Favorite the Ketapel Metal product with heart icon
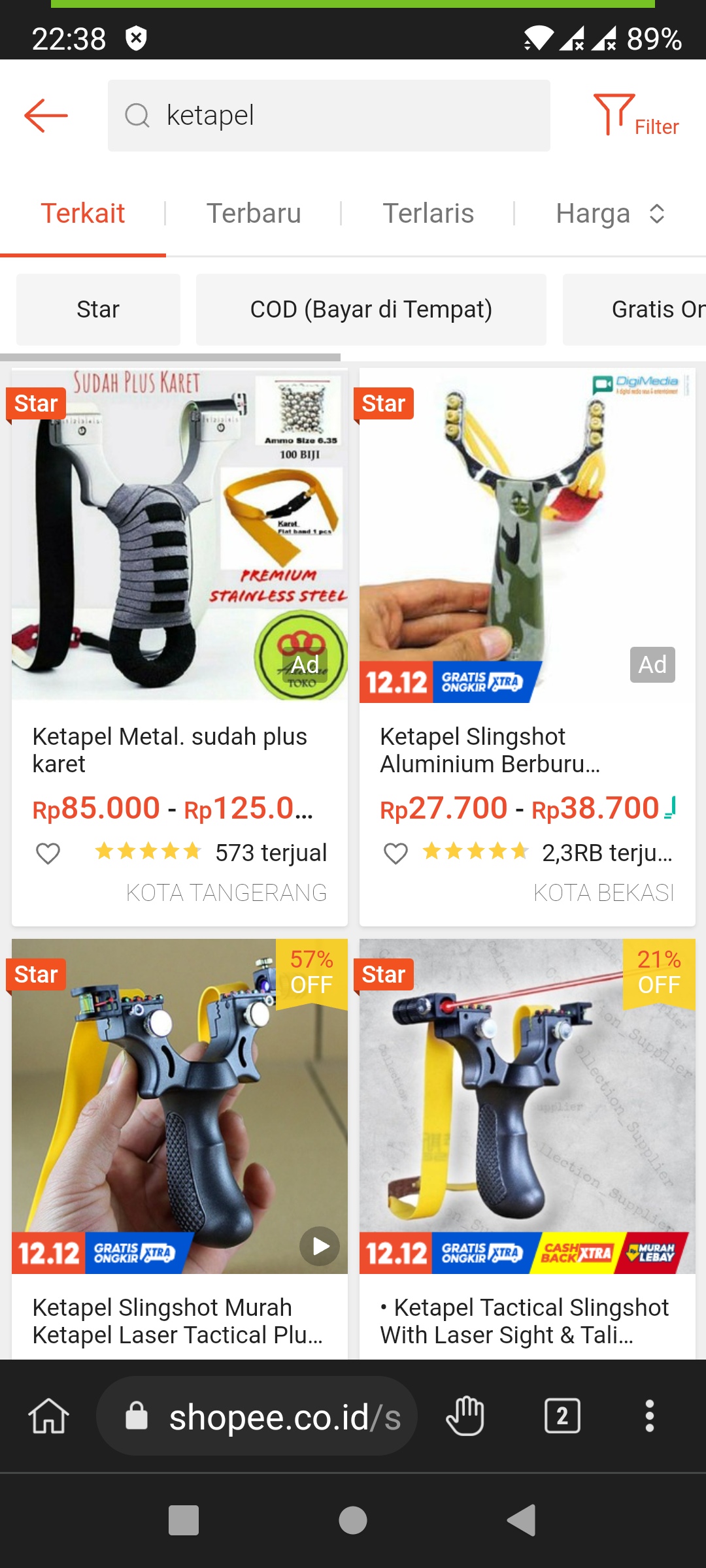This screenshot has height=1568, width=706. coord(47,851)
